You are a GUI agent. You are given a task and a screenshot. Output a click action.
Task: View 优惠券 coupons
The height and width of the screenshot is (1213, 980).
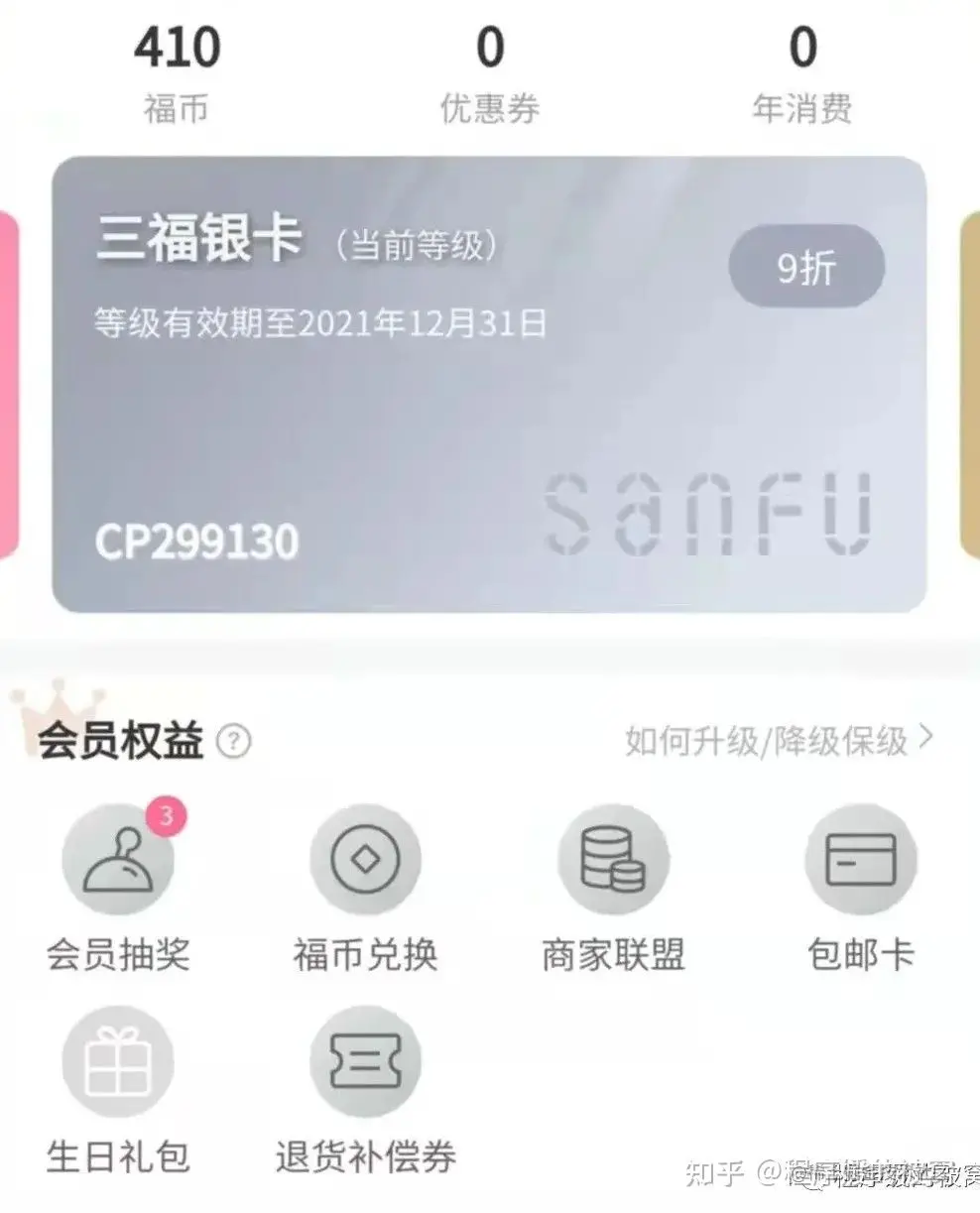pos(490,71)
